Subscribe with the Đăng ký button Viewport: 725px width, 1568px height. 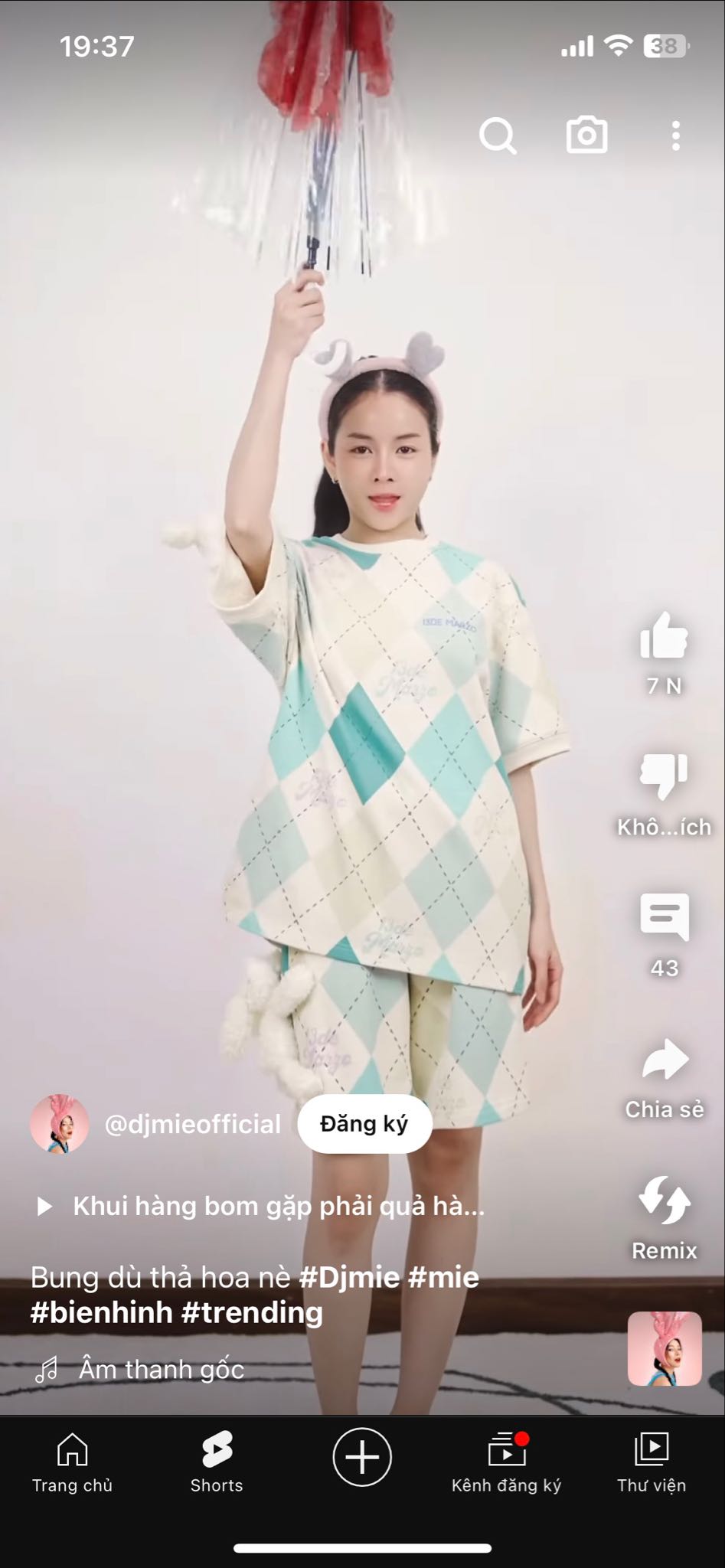pyautogui.click(x=364, y=1124)
